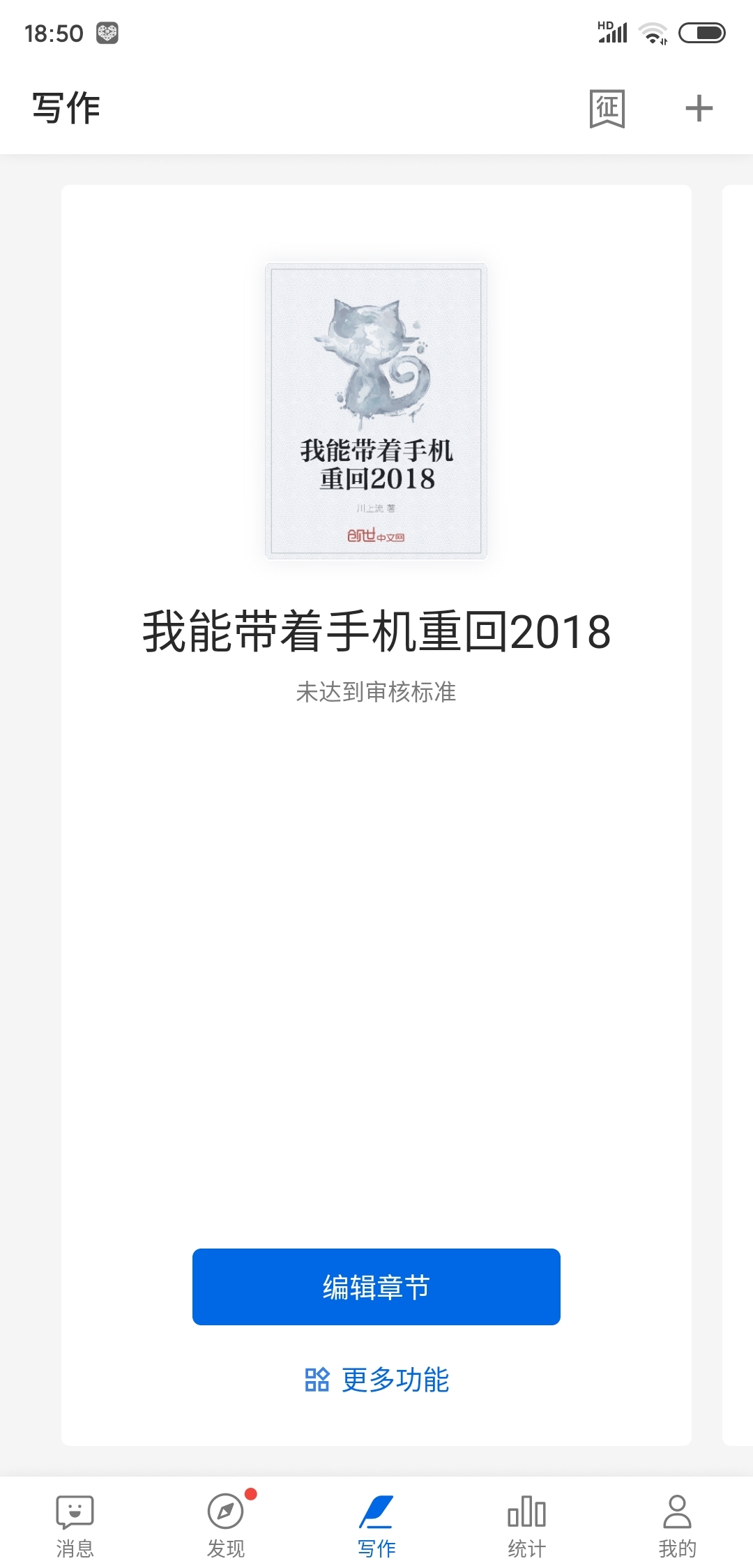753x1568 pixels.
Task: Open 更多功能 options
Action: pyautogui.click(x=376, y=1380)
